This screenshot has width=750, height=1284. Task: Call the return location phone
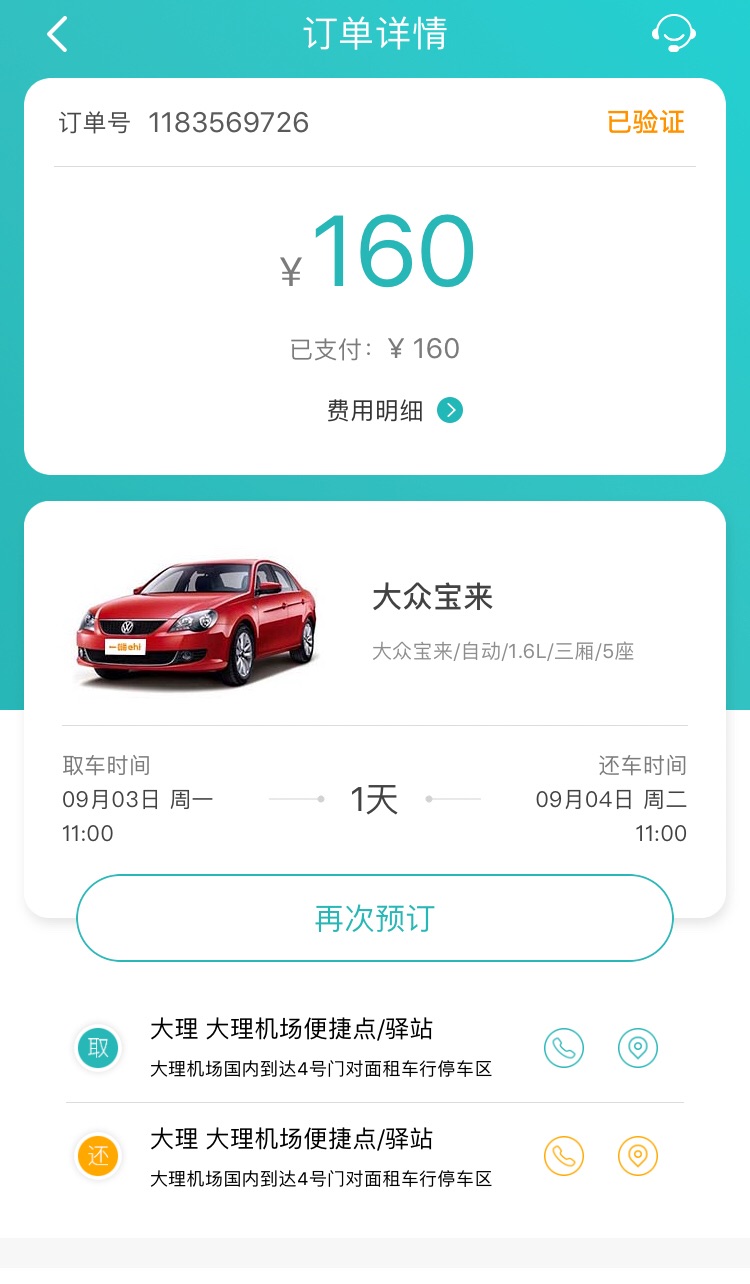click(564, 1156)
